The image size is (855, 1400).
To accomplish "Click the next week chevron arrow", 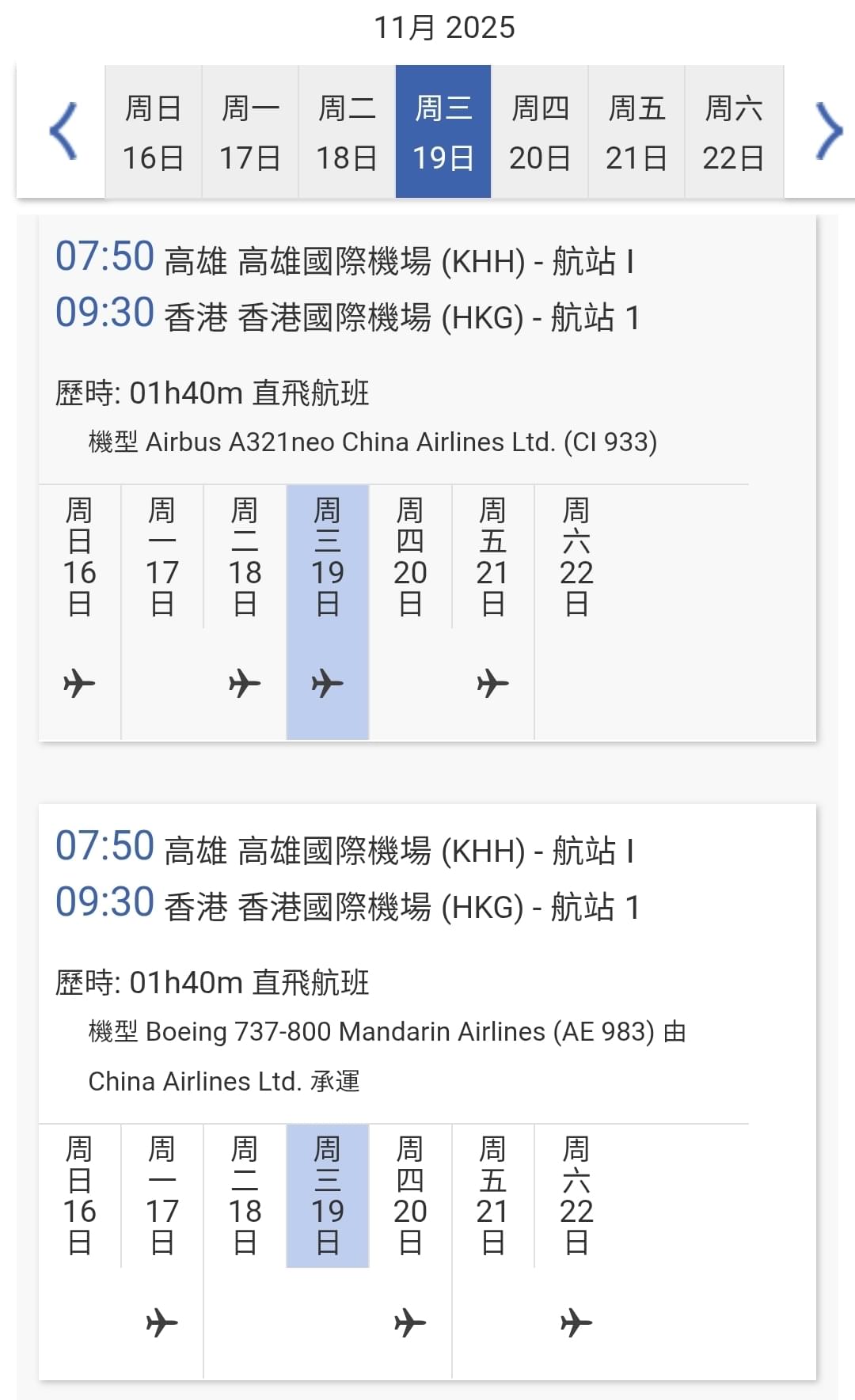I will pyautogui.click(x=830, y=131).
